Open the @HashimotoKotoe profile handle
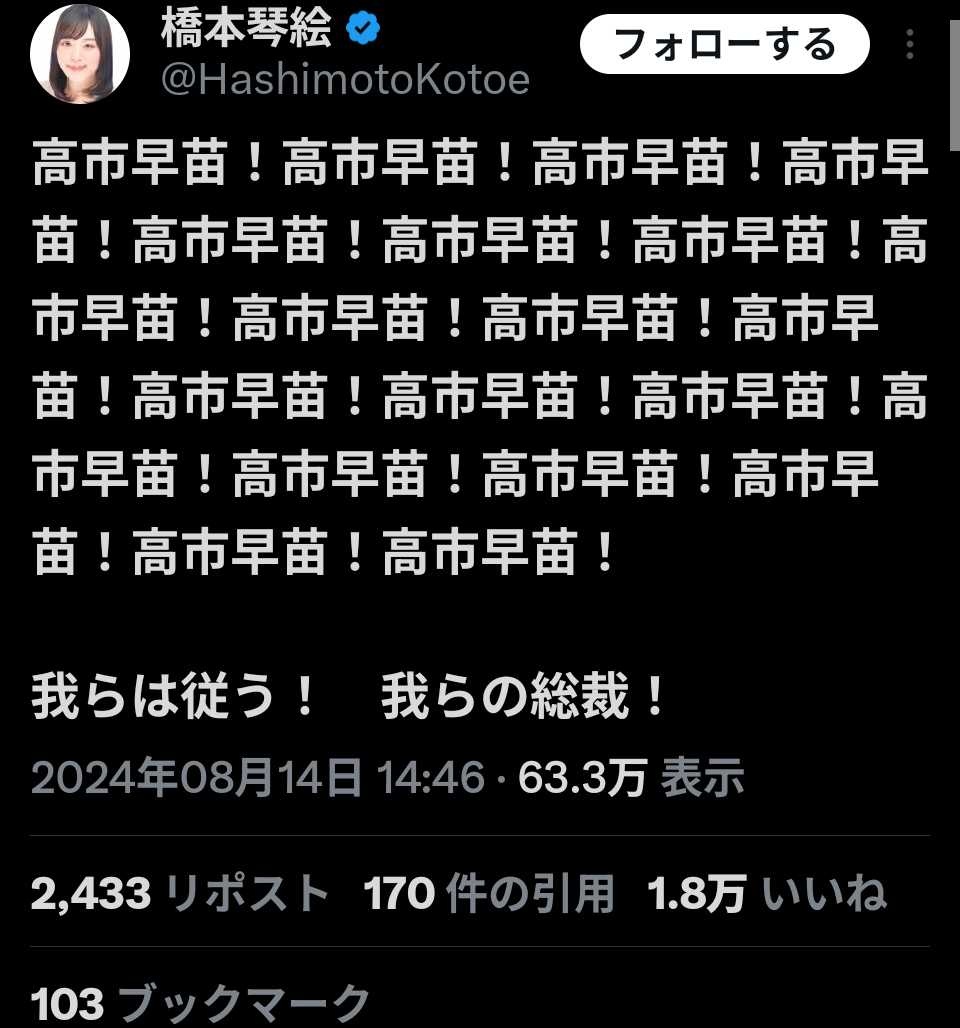Image resolution: width=960 pixels, height=1028 pixels. point(345,80)
